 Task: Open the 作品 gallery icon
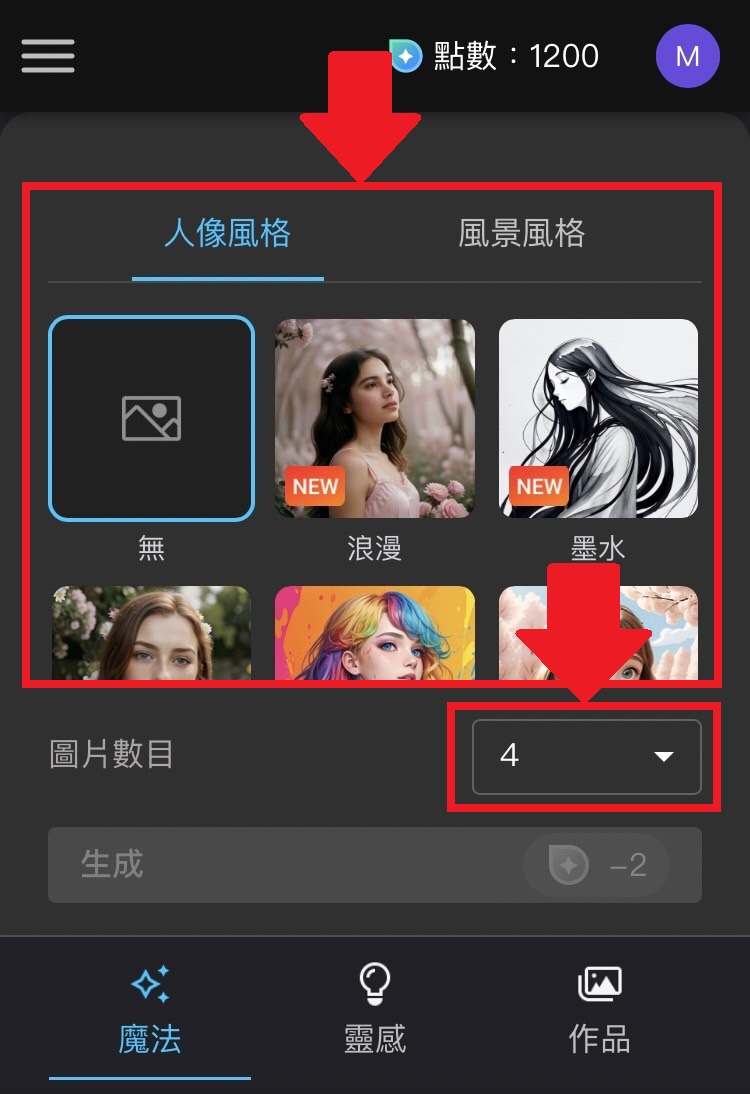[x=598, y=985]
